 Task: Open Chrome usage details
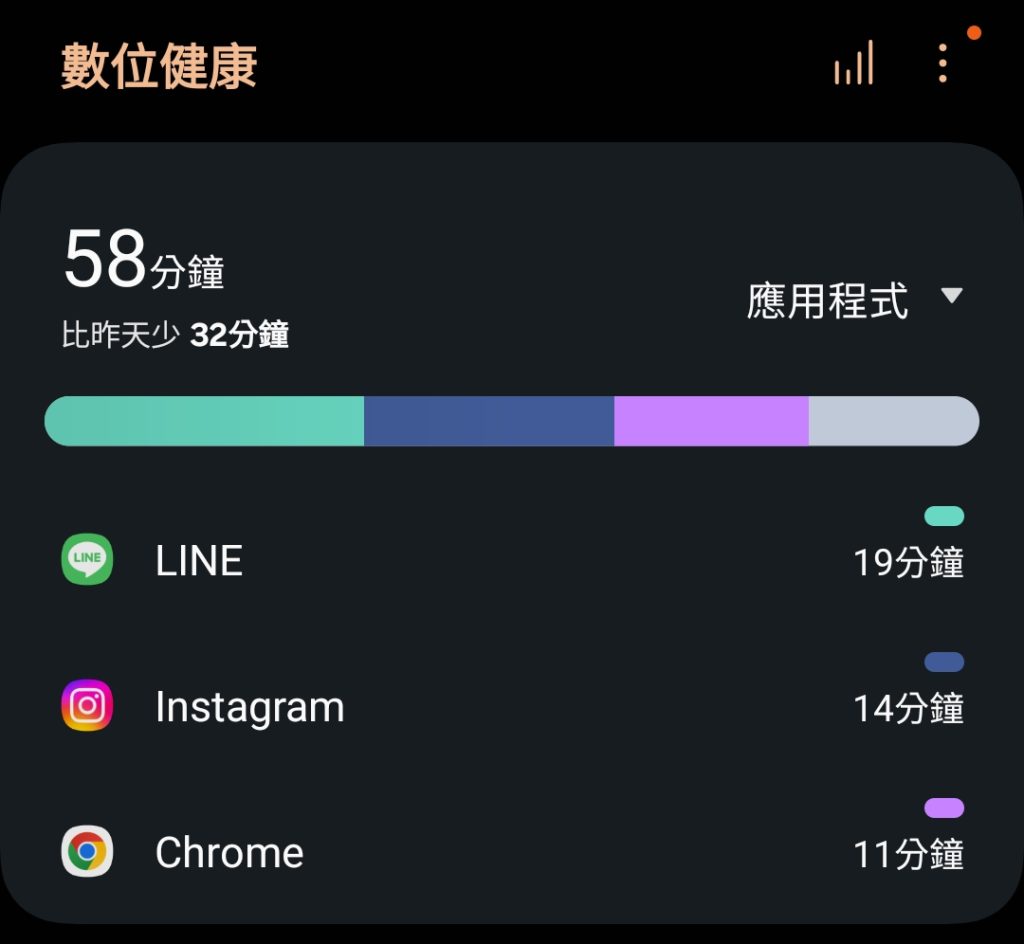pos(510,853)
